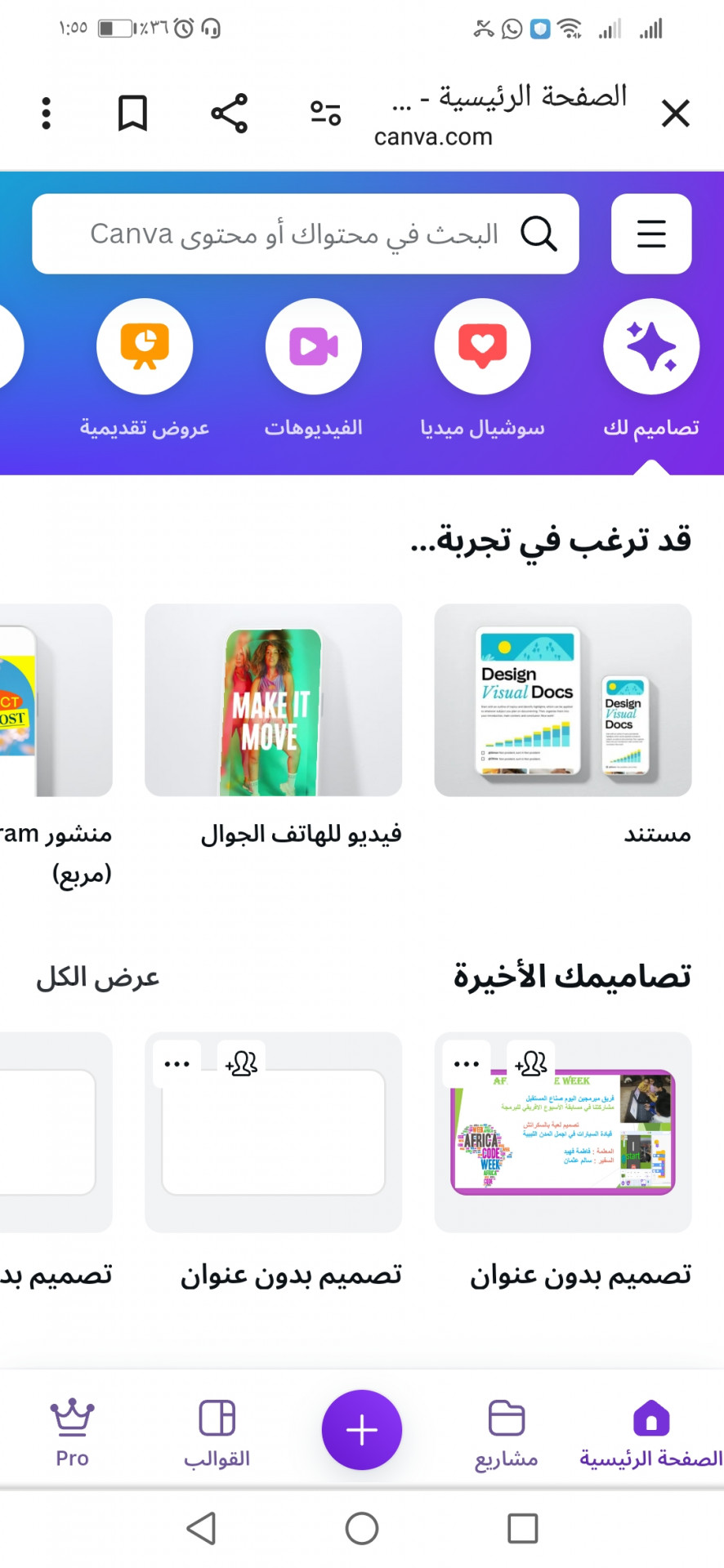Bookmark this page
Screen dimensions: 724x1568
click(x=132, y=114)
